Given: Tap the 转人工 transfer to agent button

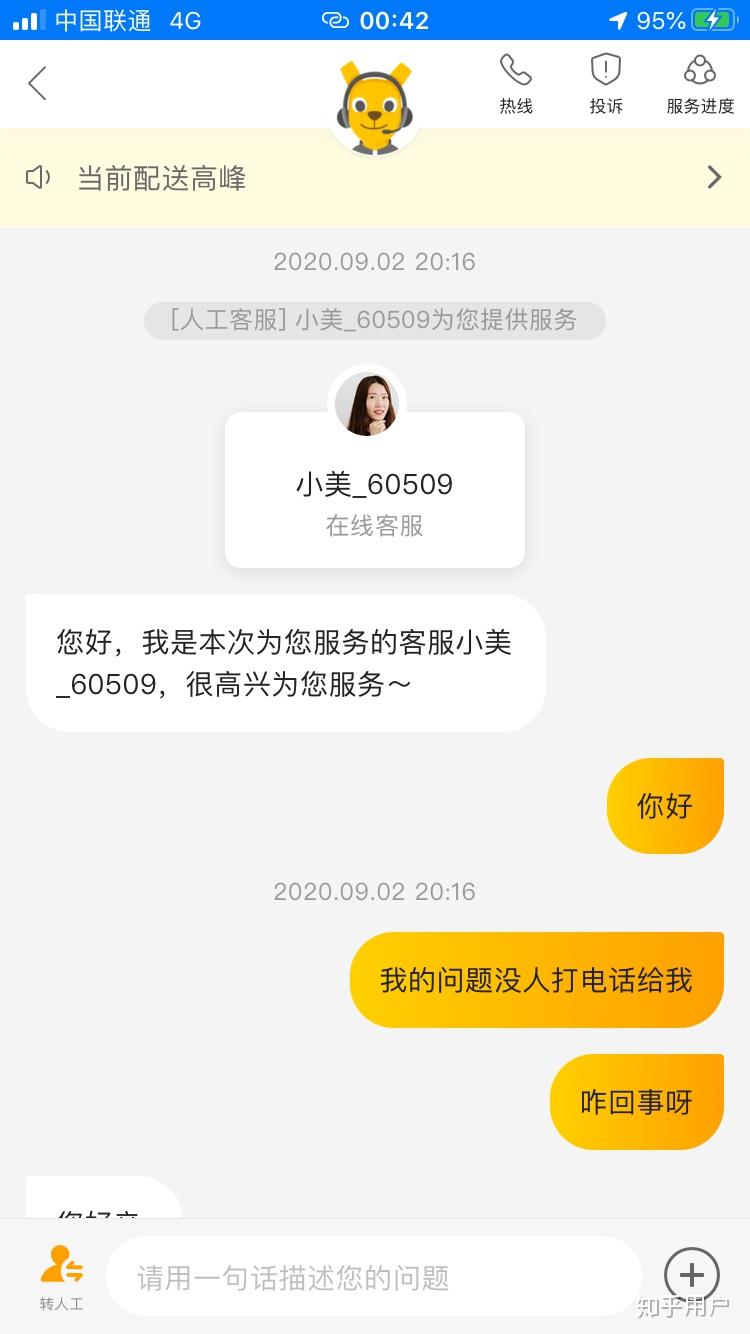Looking at the screenshot, I should (61, 1277).
